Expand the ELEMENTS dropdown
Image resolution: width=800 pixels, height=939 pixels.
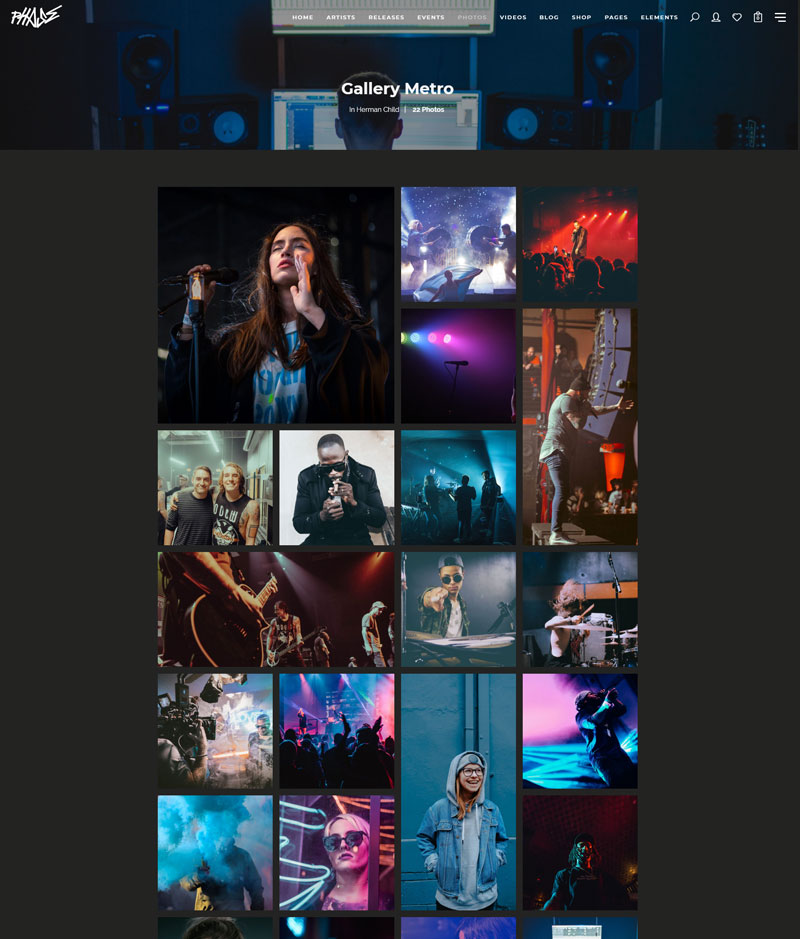(659, 17)
